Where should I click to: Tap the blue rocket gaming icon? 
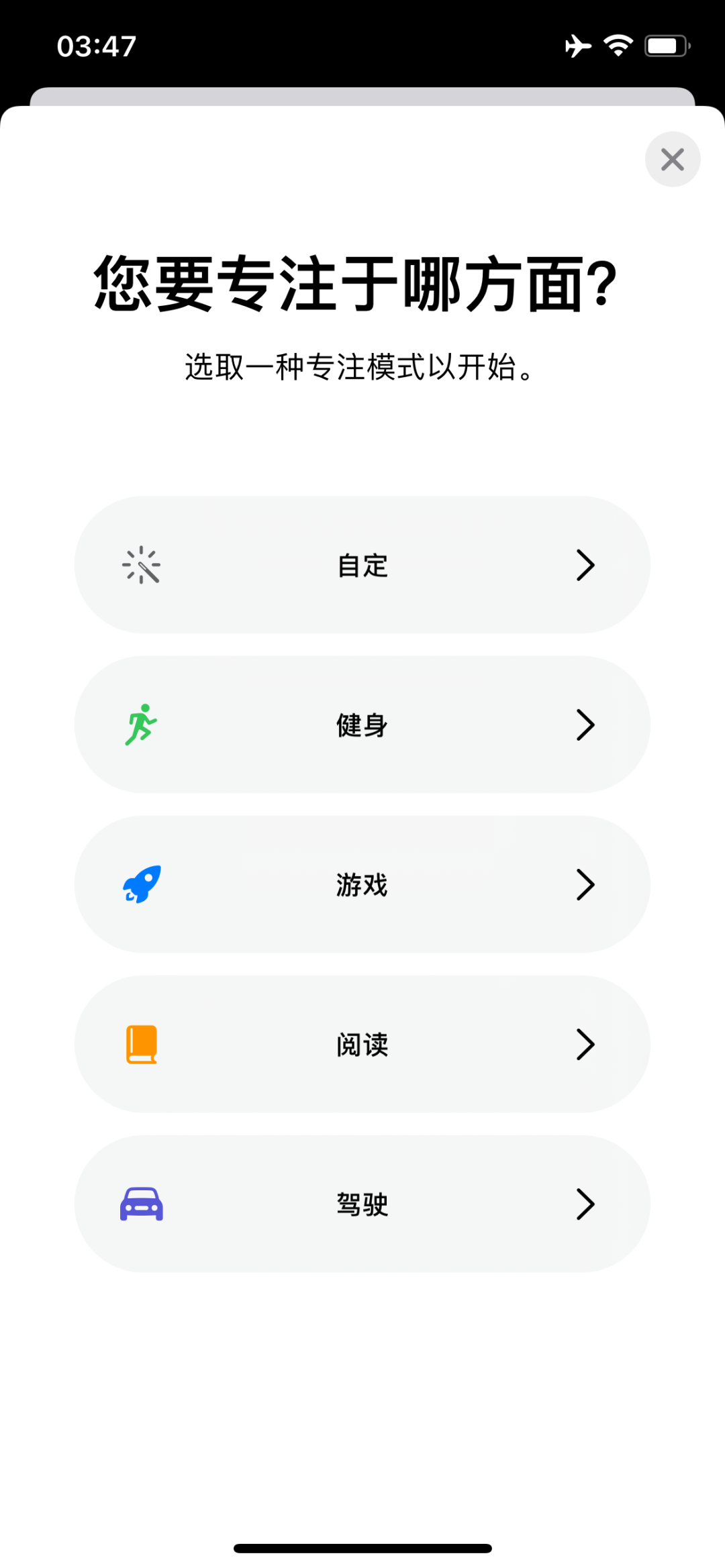[141, 884]
